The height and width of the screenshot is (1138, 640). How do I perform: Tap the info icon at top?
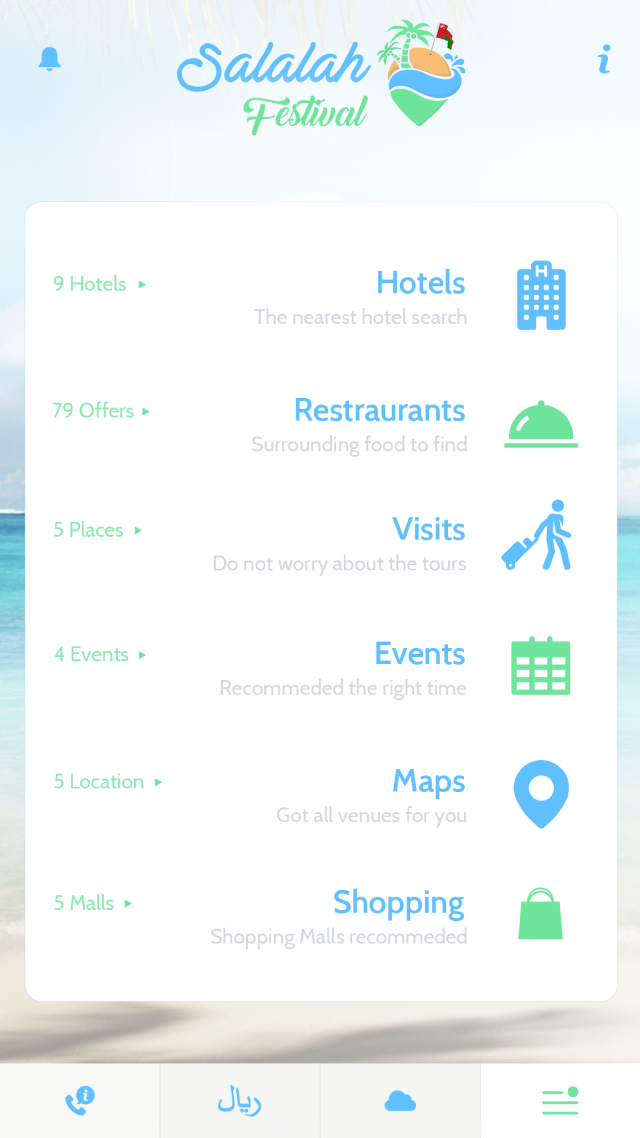[604, 59]
